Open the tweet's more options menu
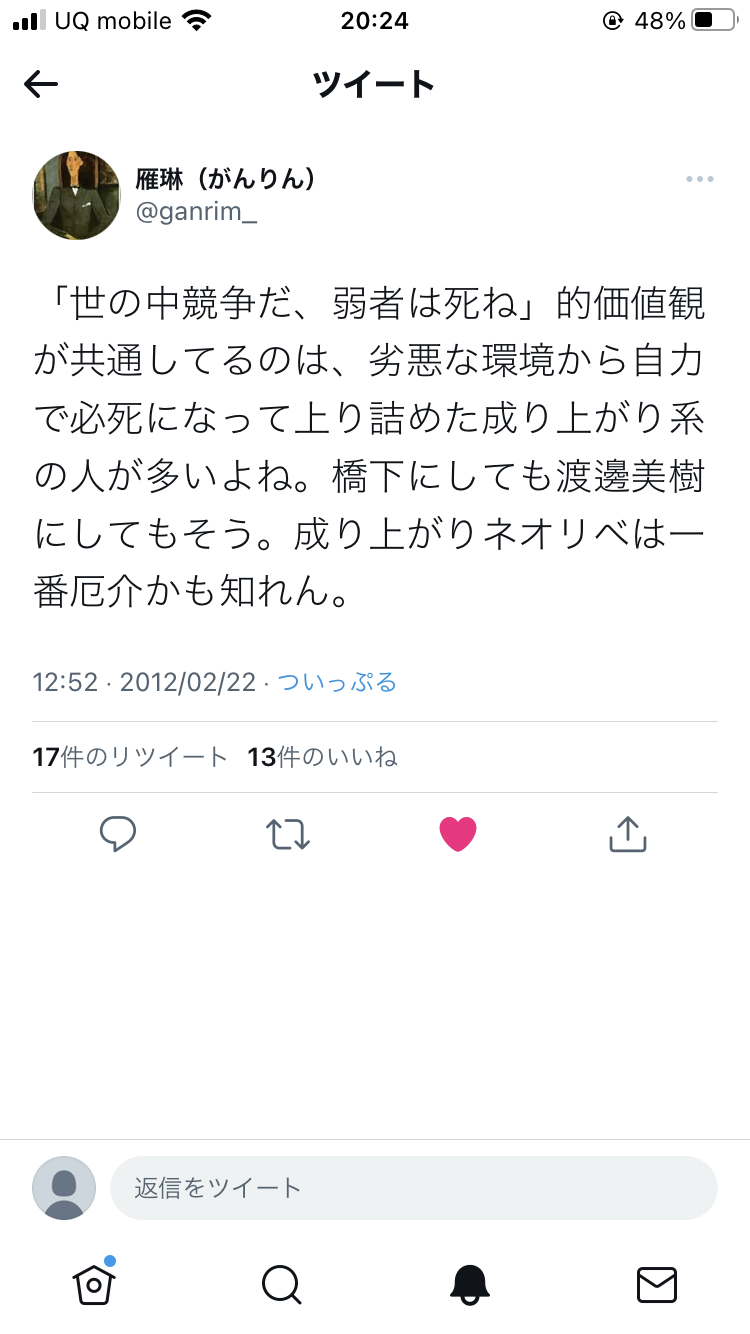This screenshot has width=750, height=1334. [699, 179]
